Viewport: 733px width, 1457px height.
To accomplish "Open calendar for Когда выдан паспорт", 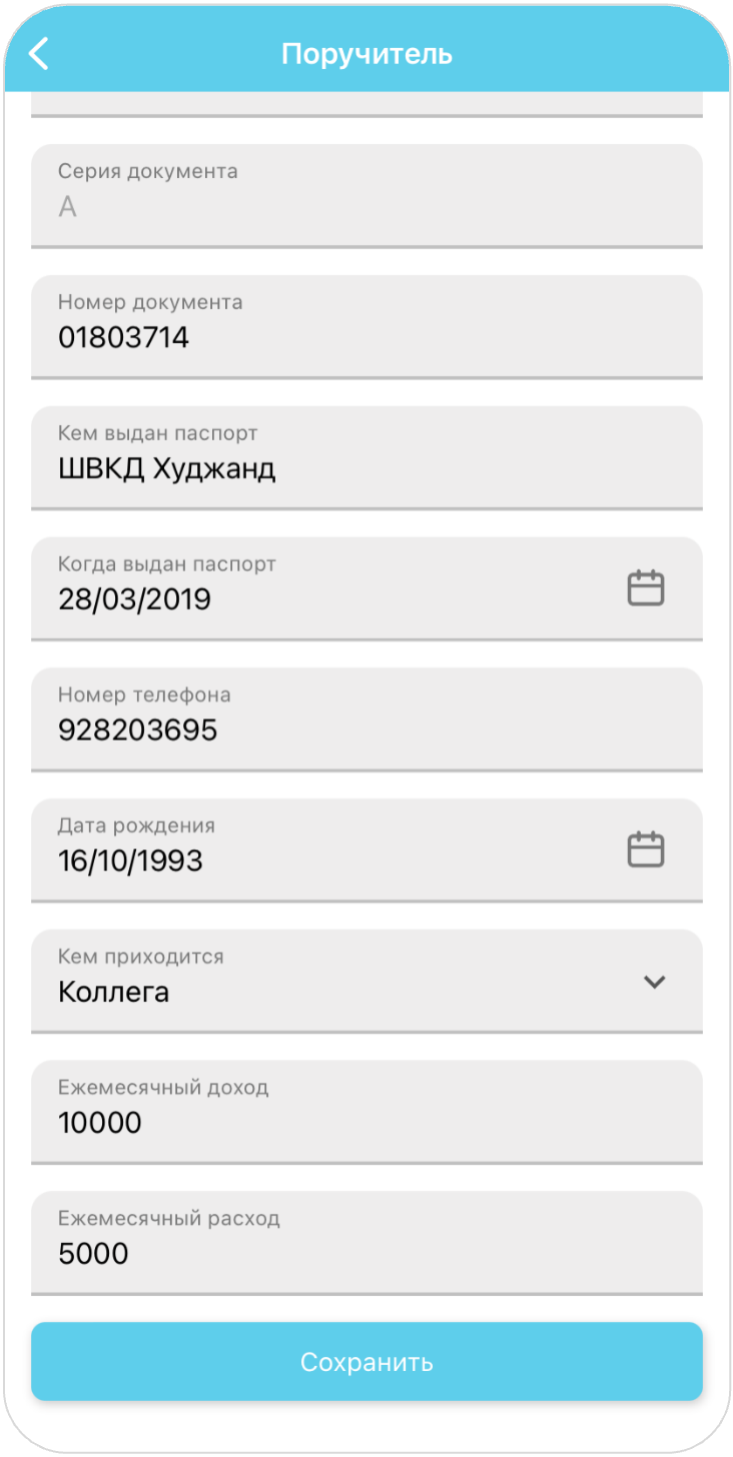I will click(x=645, y=588).
